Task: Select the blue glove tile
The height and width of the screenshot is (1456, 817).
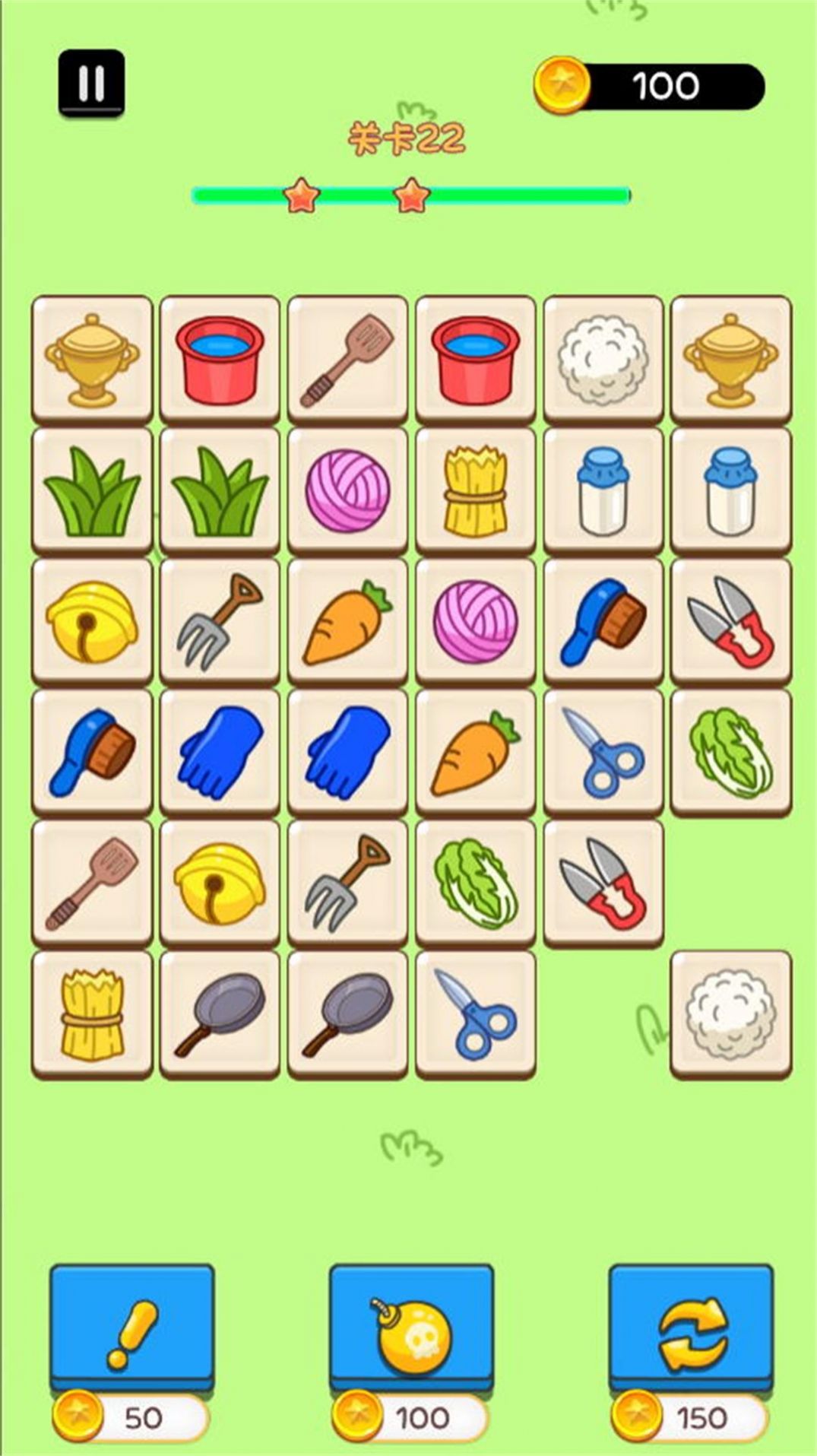Action: [220, 751]
